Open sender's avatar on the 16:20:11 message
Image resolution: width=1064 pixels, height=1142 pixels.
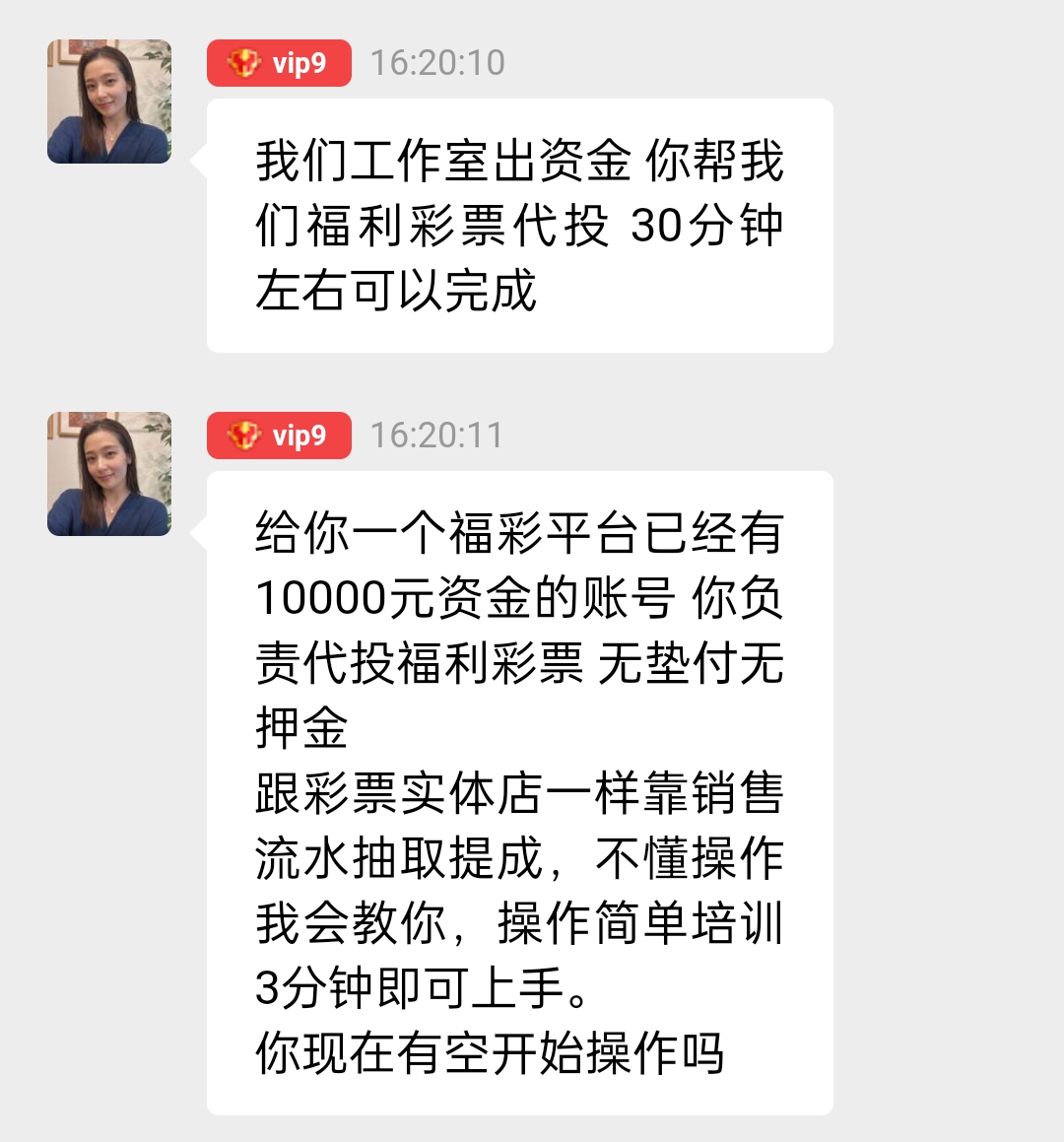(109, 474)
